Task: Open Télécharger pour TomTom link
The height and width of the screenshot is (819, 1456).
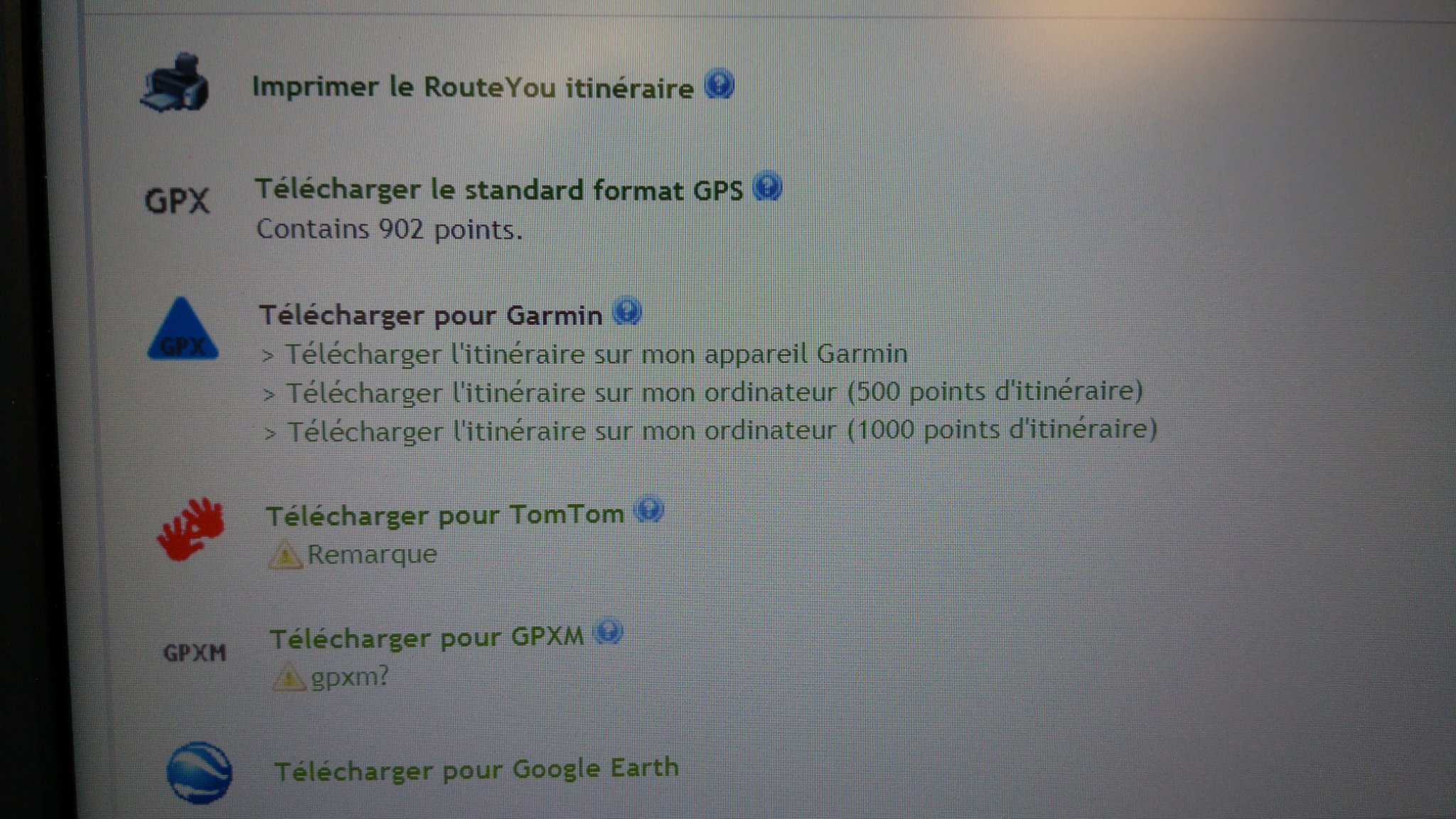Action: [444, 515]
